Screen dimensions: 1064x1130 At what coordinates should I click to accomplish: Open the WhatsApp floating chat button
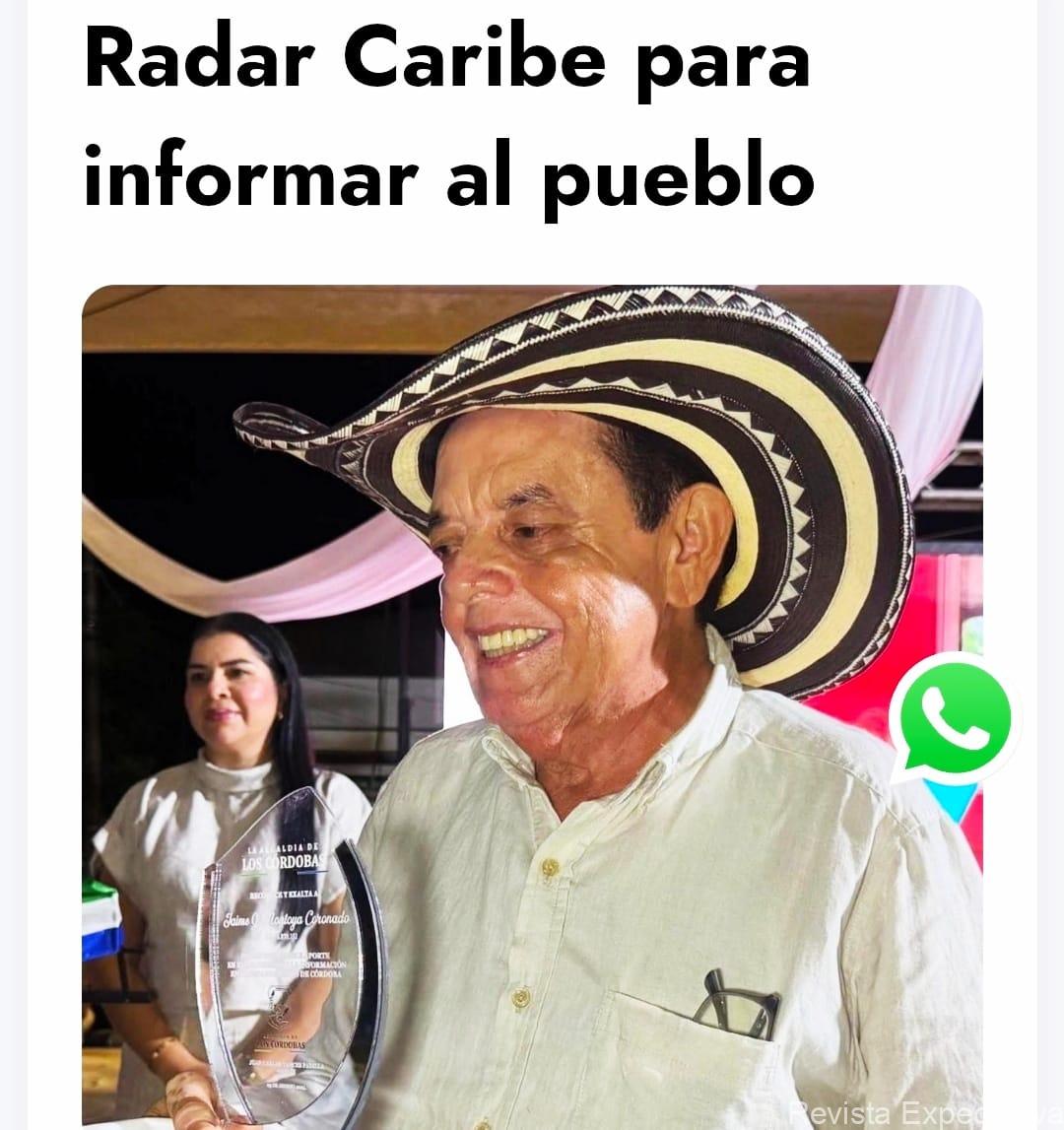(954, 718)
